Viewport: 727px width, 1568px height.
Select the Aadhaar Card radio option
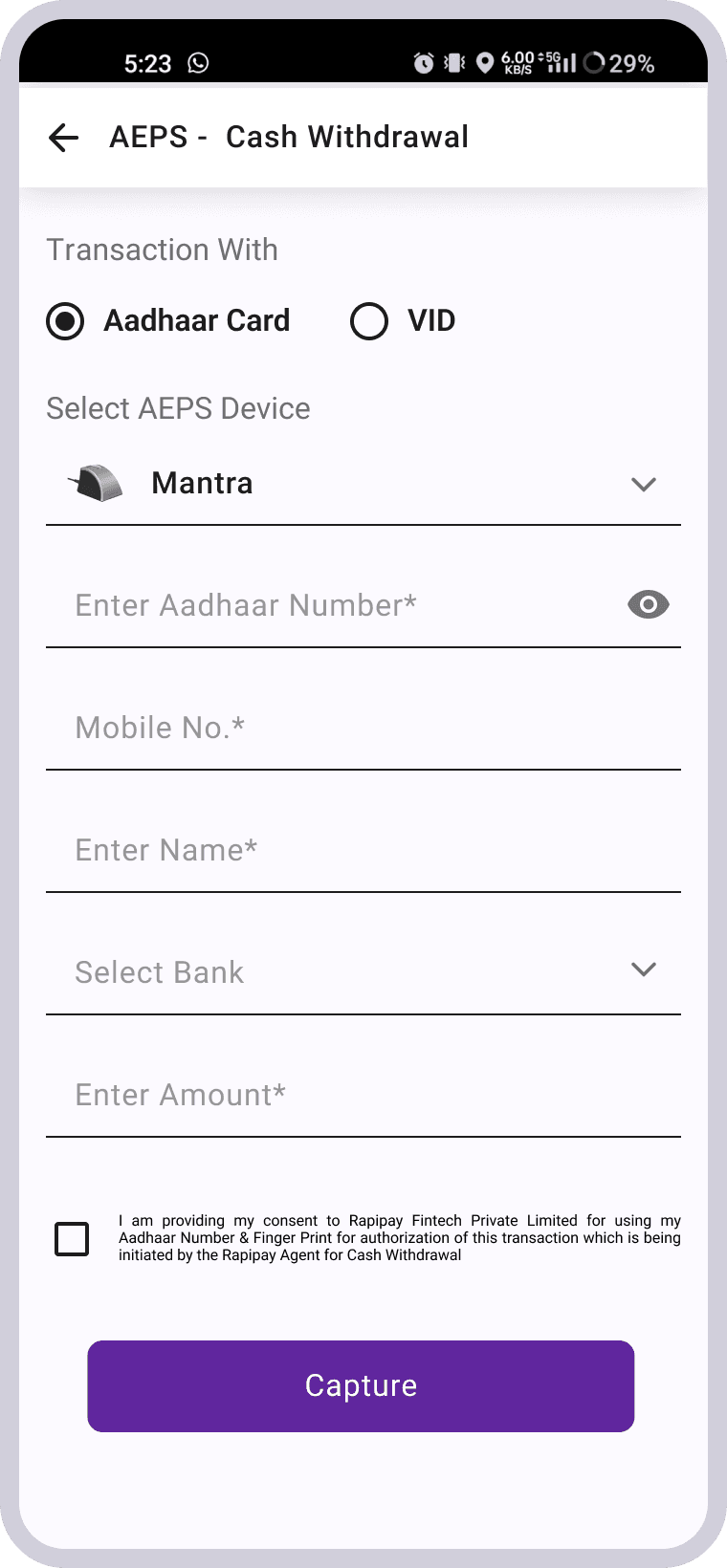(x=66, y=321)
